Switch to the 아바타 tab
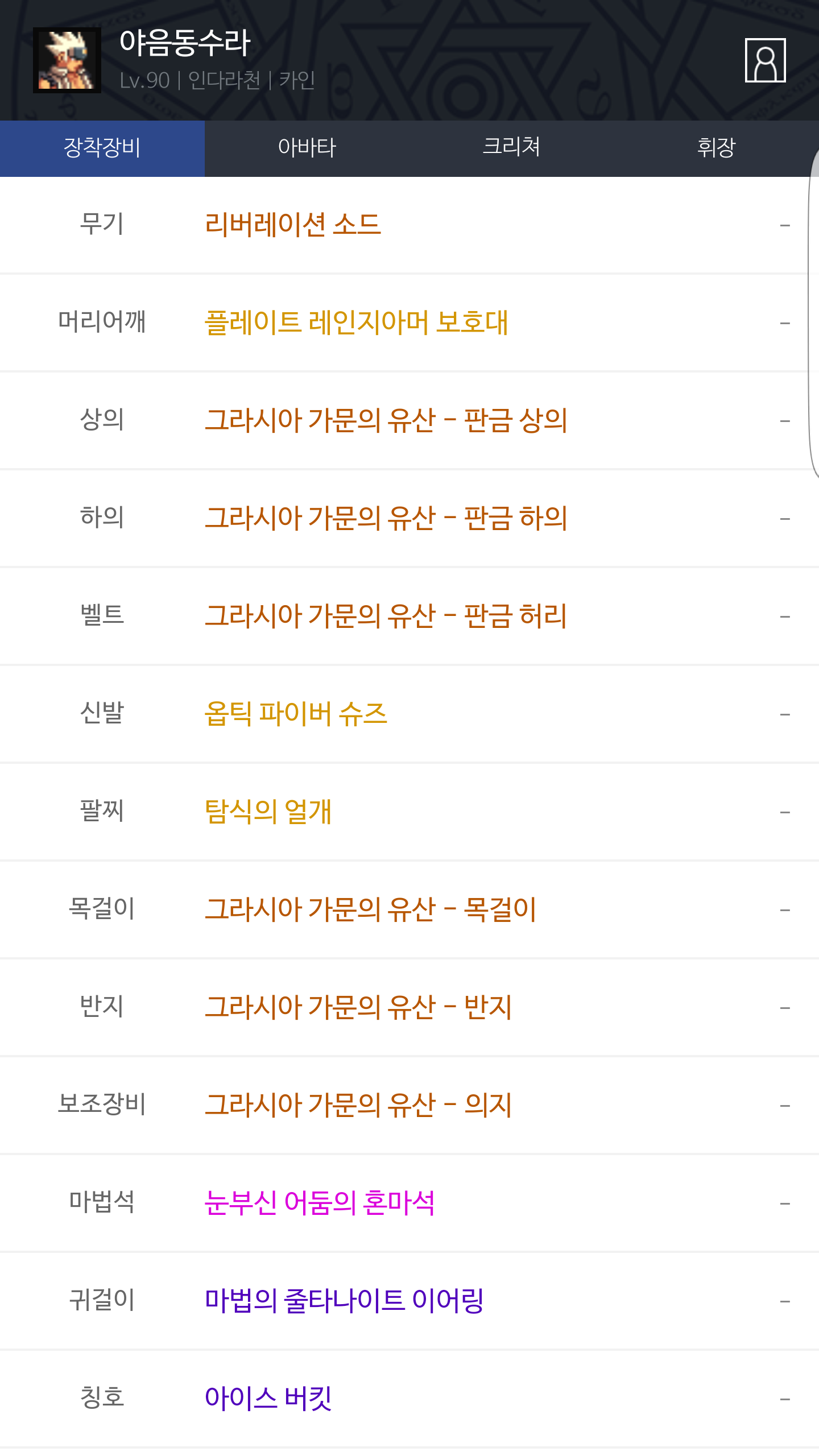 307,148
